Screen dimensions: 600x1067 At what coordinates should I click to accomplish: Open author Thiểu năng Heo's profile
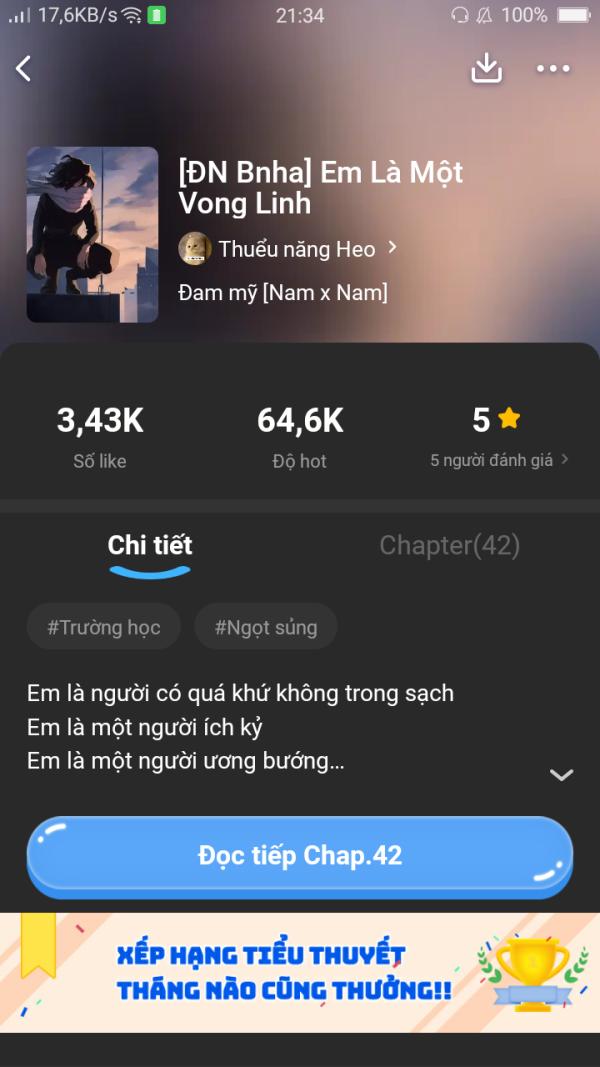[x=288, y=249]
